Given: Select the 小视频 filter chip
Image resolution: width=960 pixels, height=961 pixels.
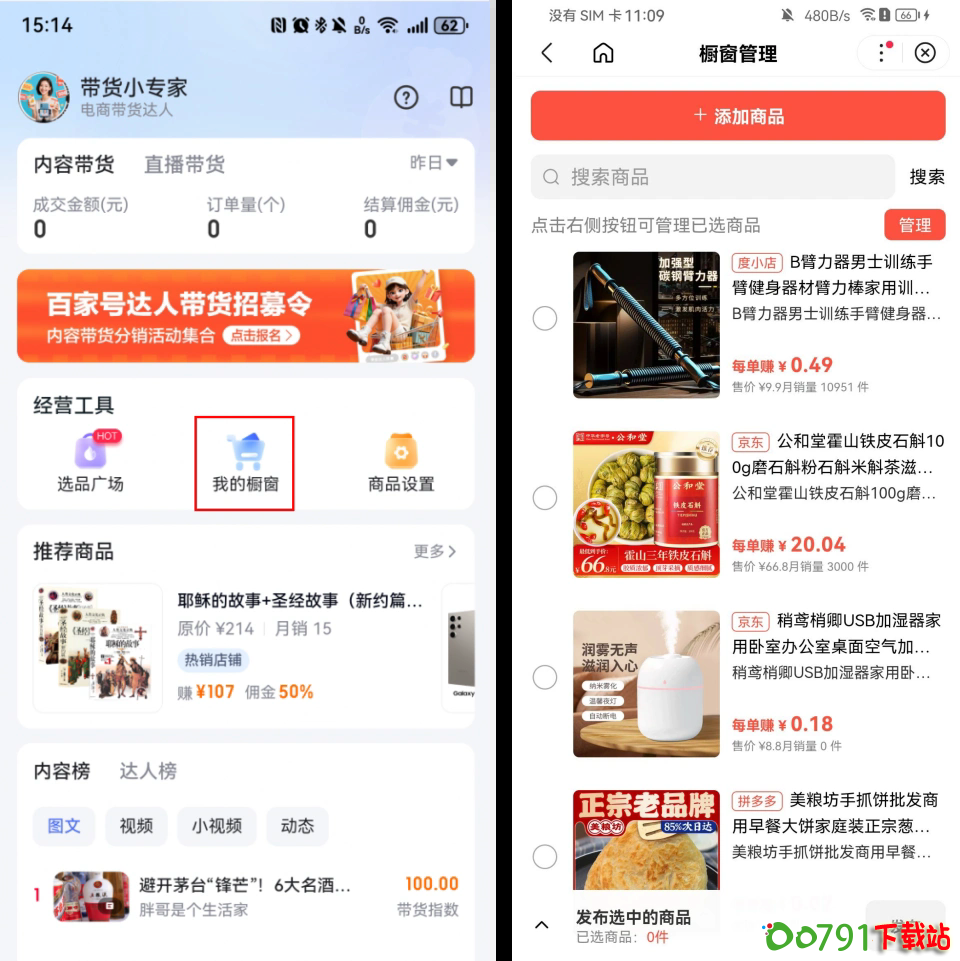Looking at the screenshot, I should tap(217, 826).
